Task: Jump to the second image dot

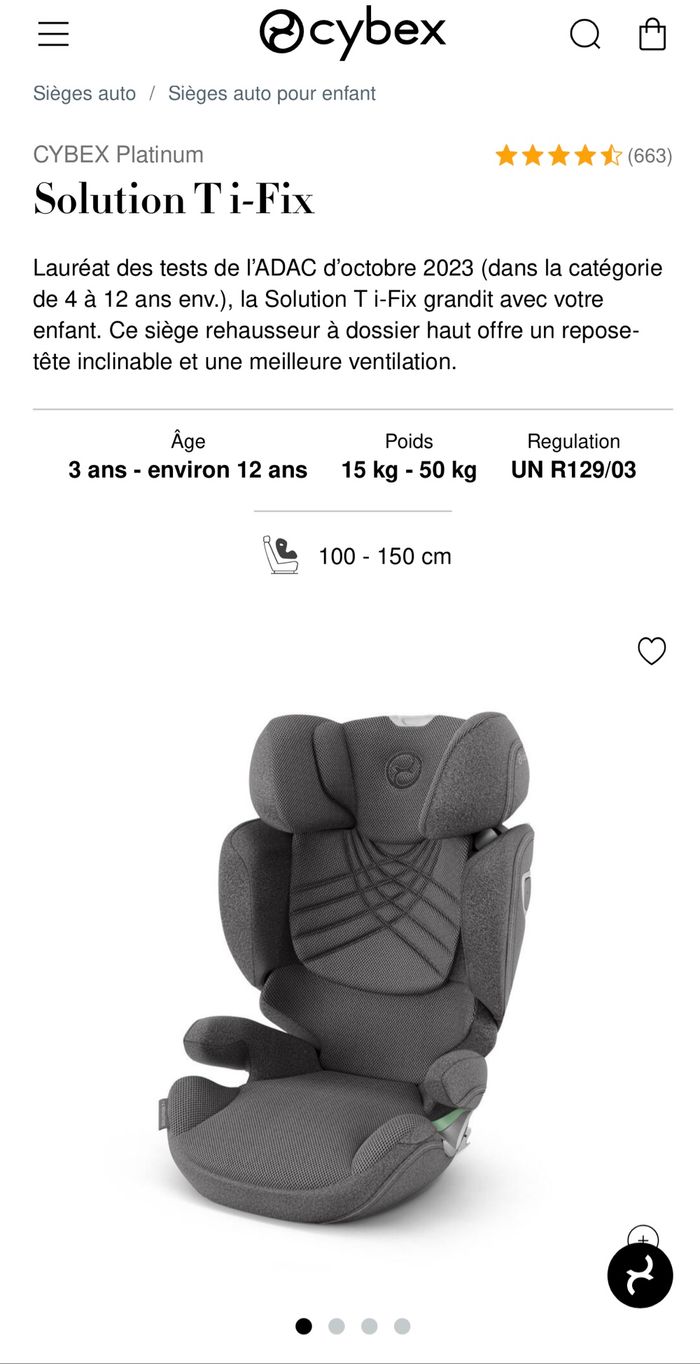Action: pyautogui.click(x=336, y=1326)
